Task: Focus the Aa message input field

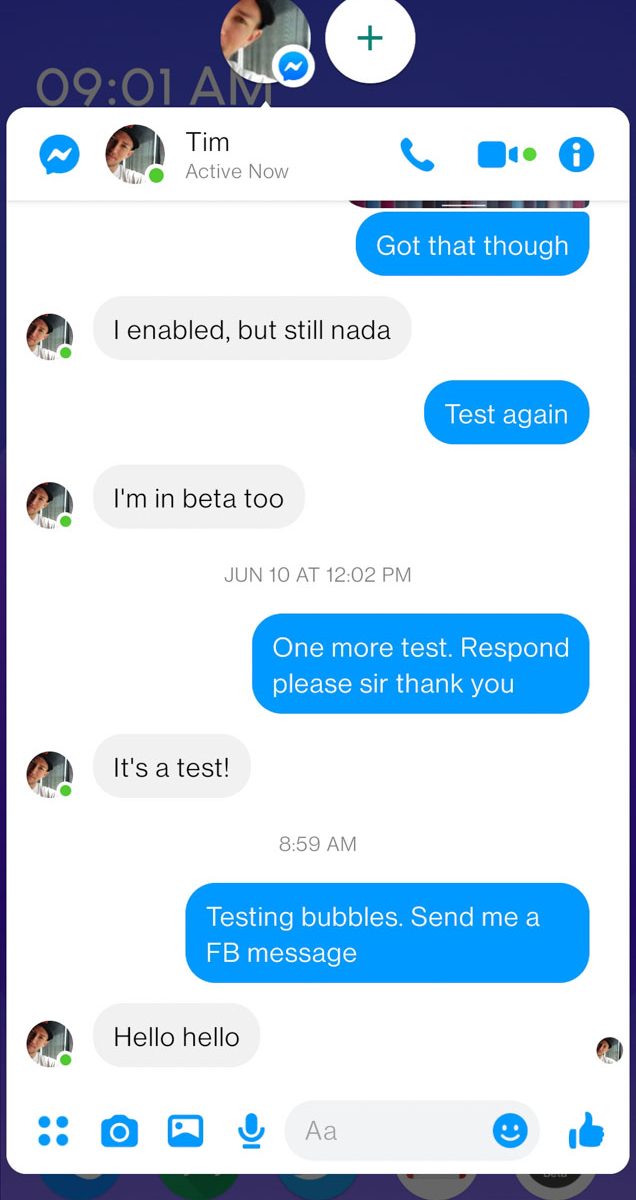Action: click(x=390, y=1131)
